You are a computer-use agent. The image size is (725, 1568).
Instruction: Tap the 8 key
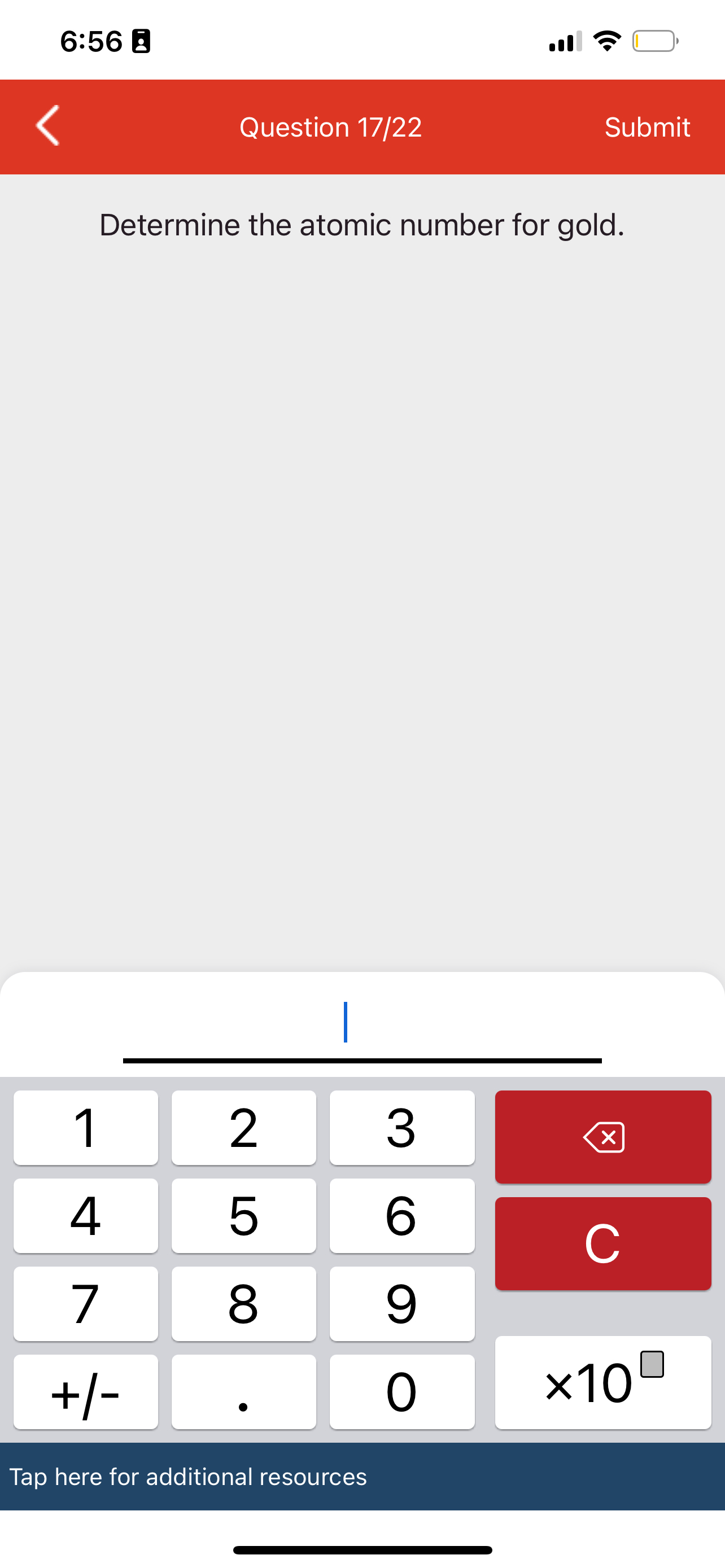point(243,1303)
